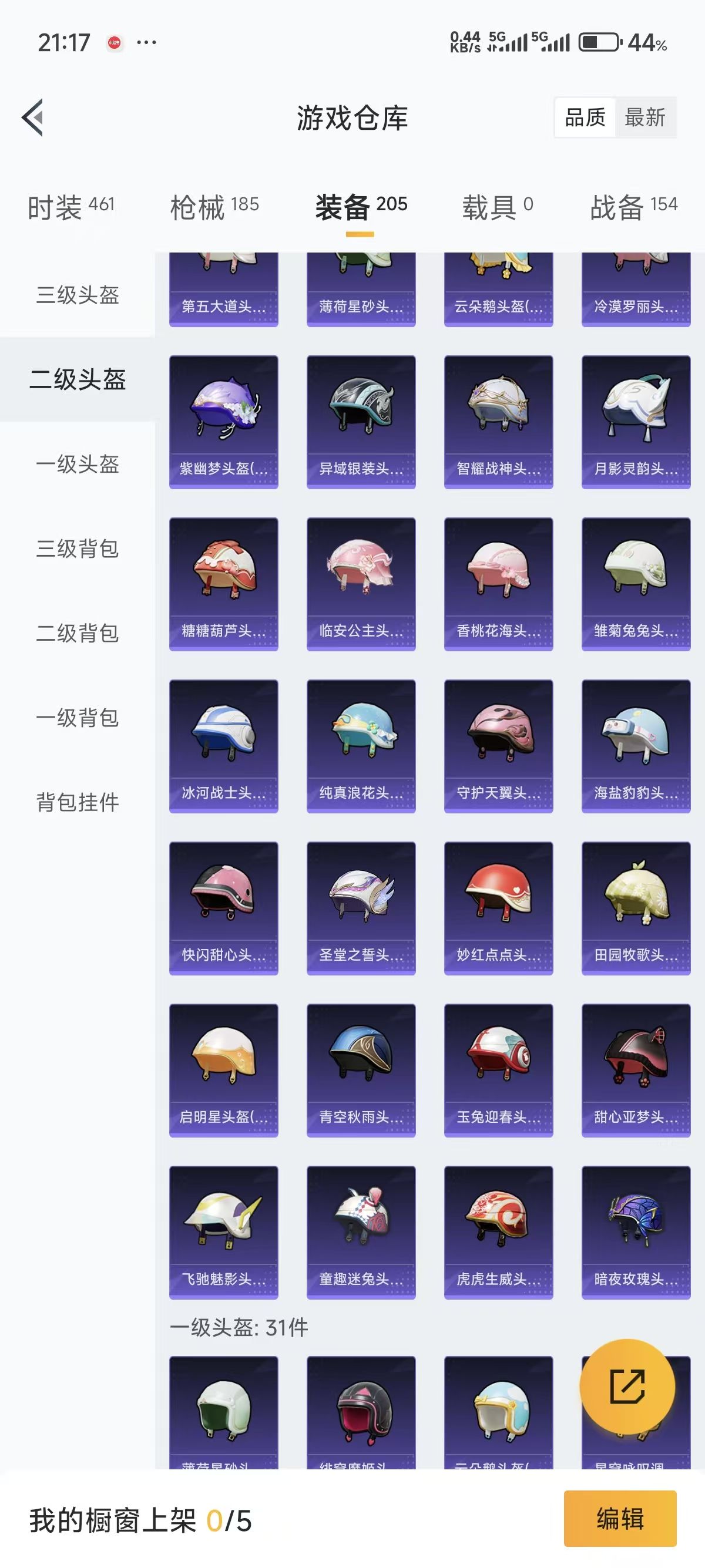The image size is (705, 1568).
Task: Open the 糖糖葫芦 helmet tile
Action: [x=223, y=584]
